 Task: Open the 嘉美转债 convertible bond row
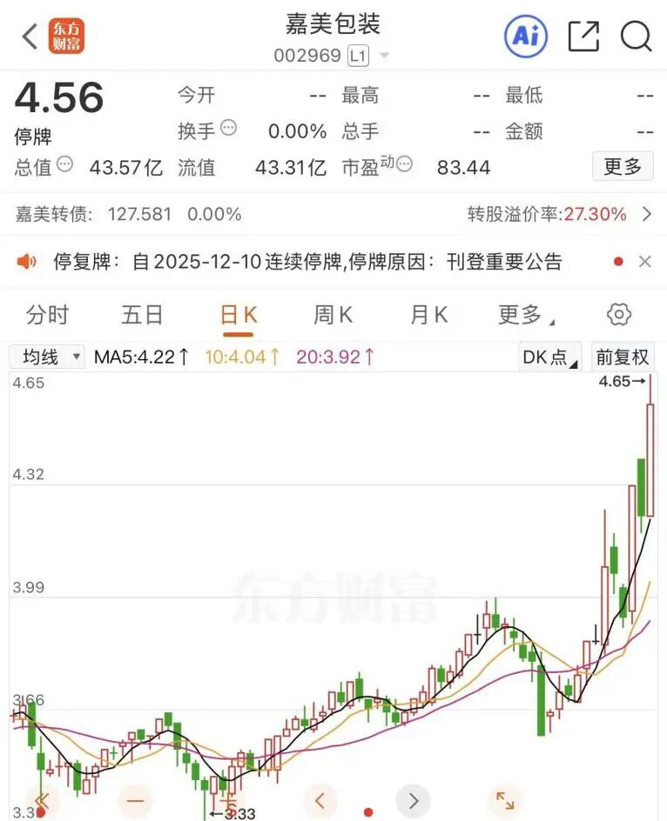click(x=332, y=214)
